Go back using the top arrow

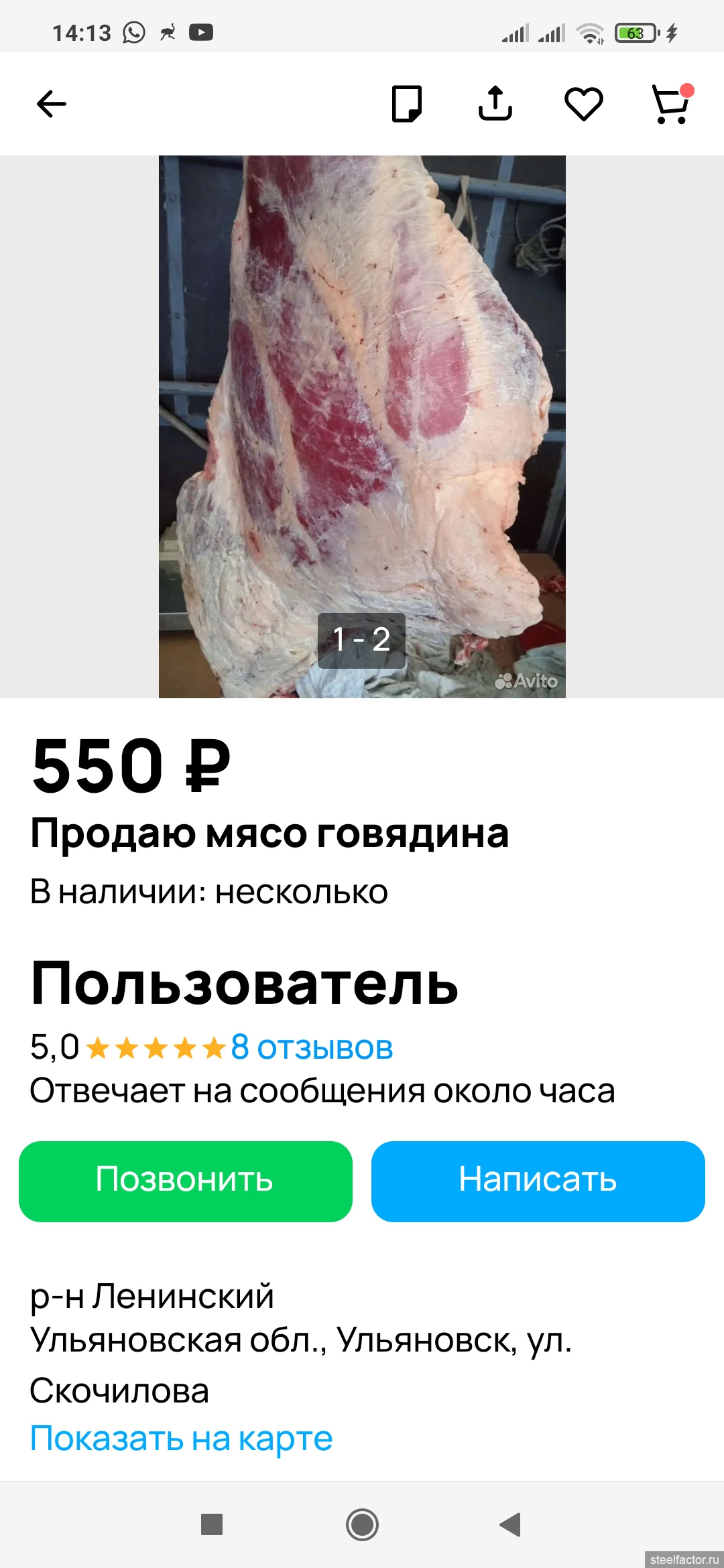[51, 104]
